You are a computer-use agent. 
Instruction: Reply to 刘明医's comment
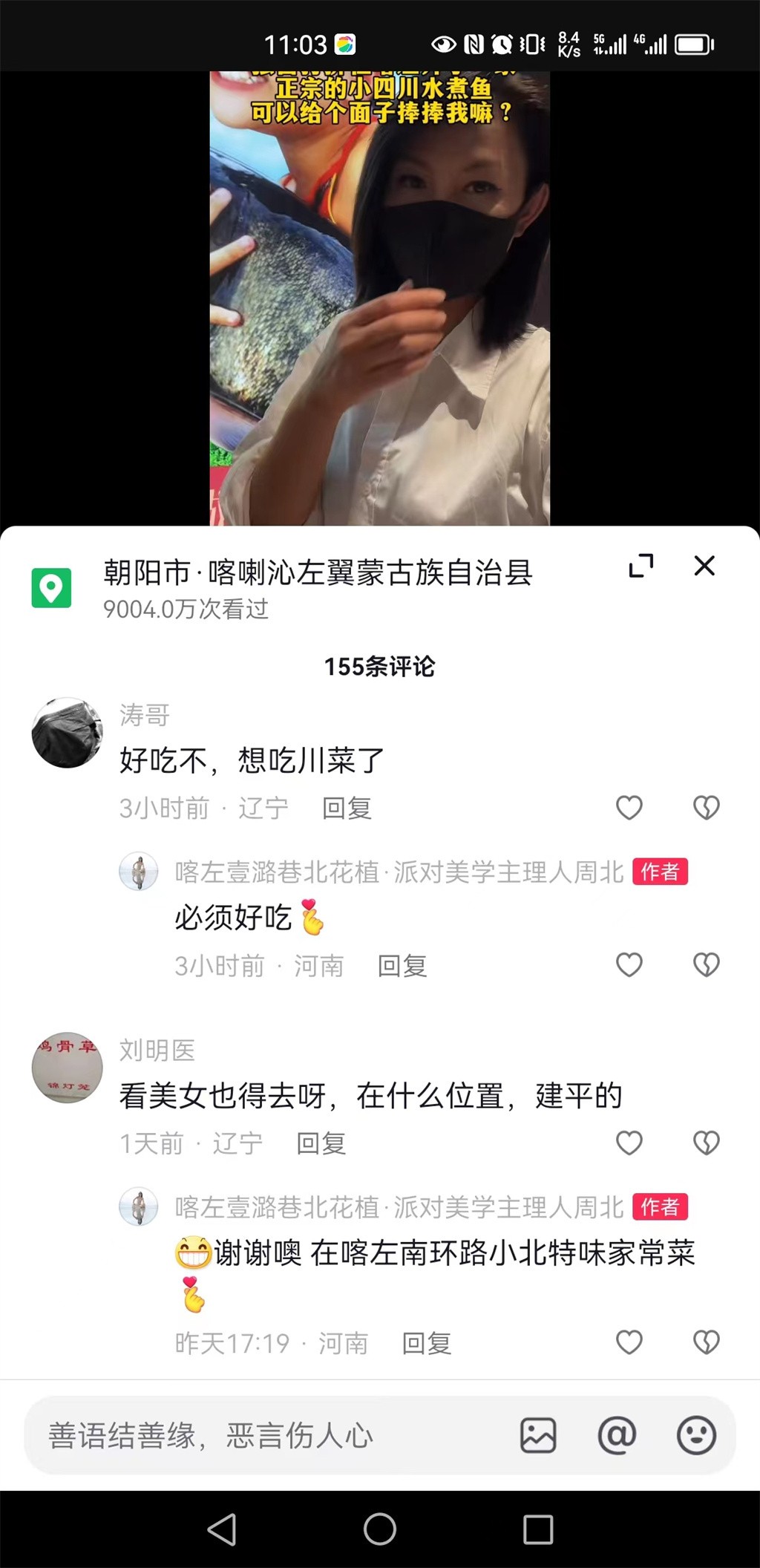click(321, 1144)
